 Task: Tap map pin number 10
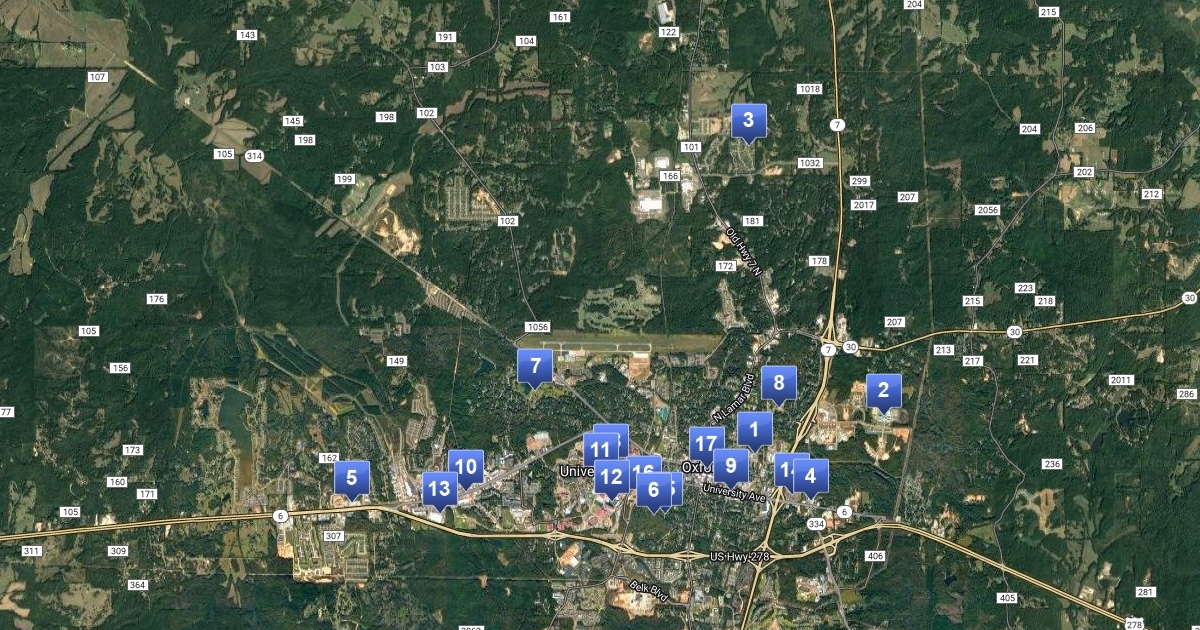[466, 466]
